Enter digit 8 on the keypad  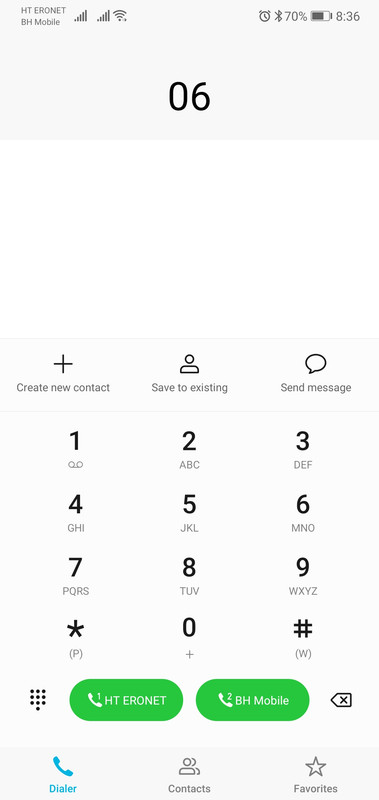189,576
